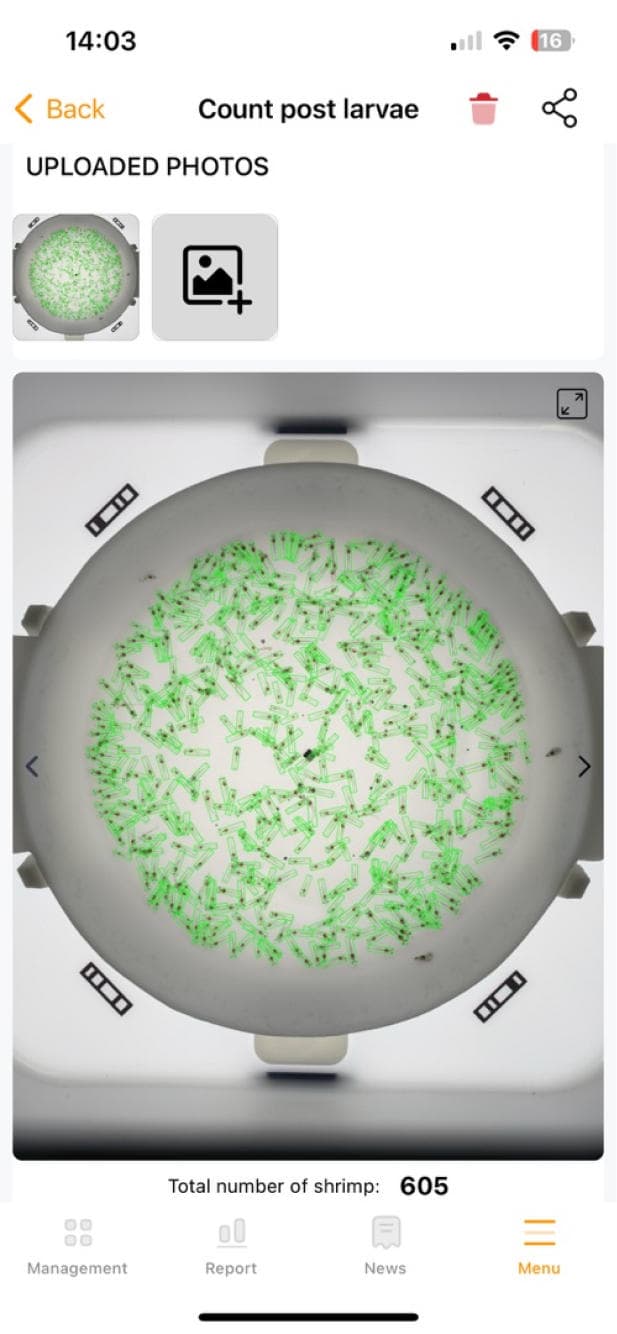Show the next photo with right arrow
Viewport: 617px width, 1334px height.
[x=584, y=766]
